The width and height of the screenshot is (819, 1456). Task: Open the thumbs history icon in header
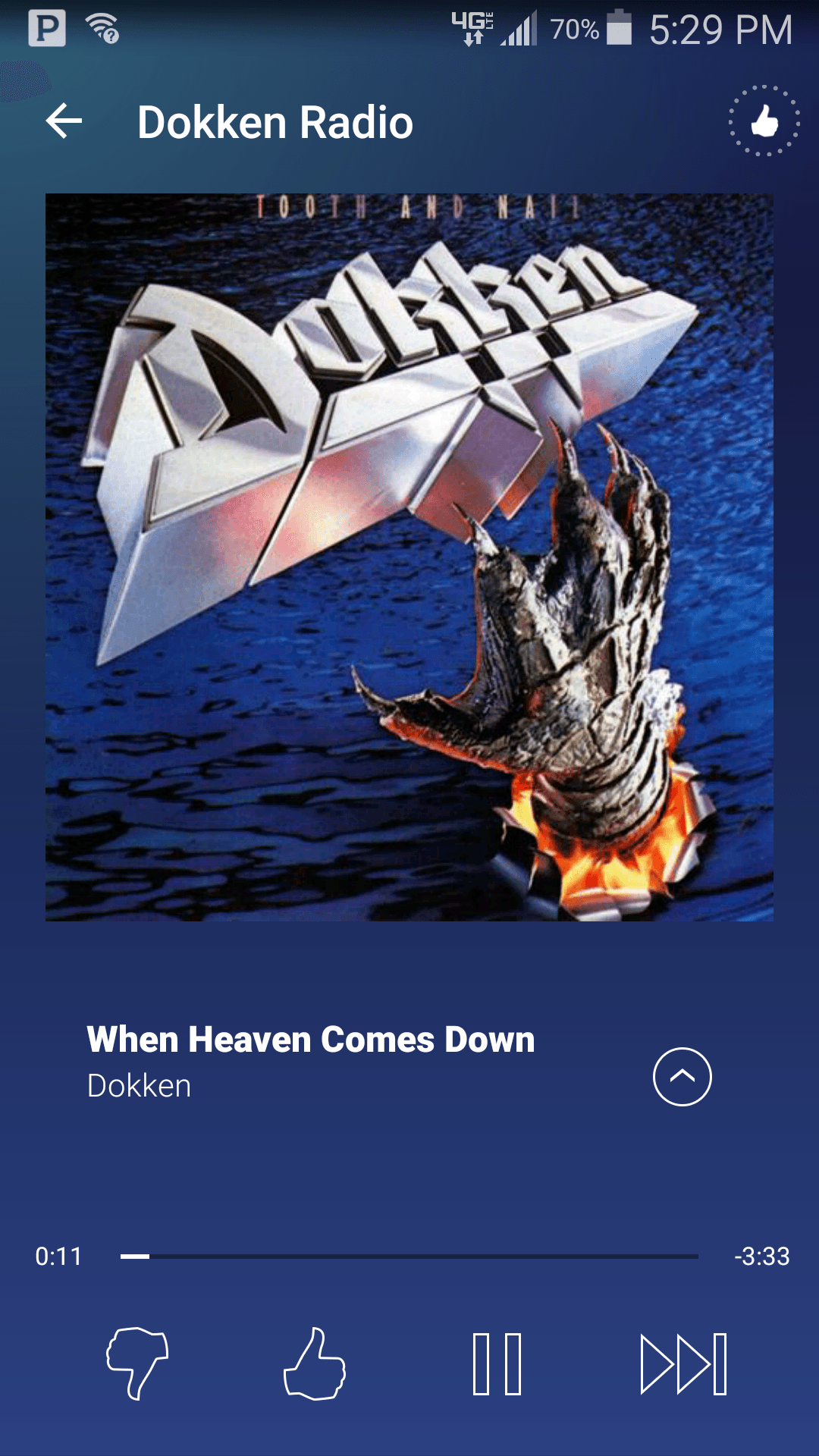pyautogui.click(x=764, y=121)
